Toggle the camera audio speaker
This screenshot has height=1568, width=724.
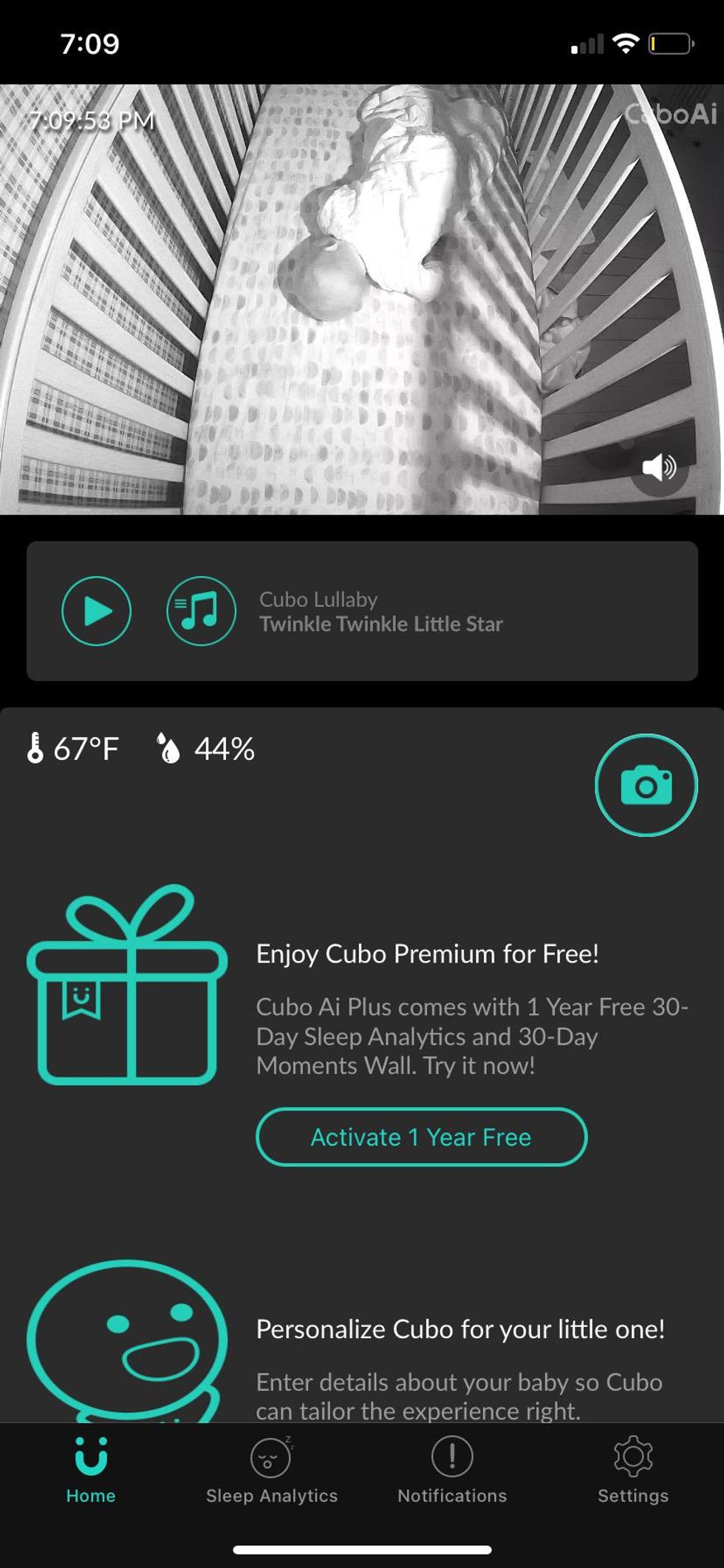pyautogui.click(x=659, y=467)
